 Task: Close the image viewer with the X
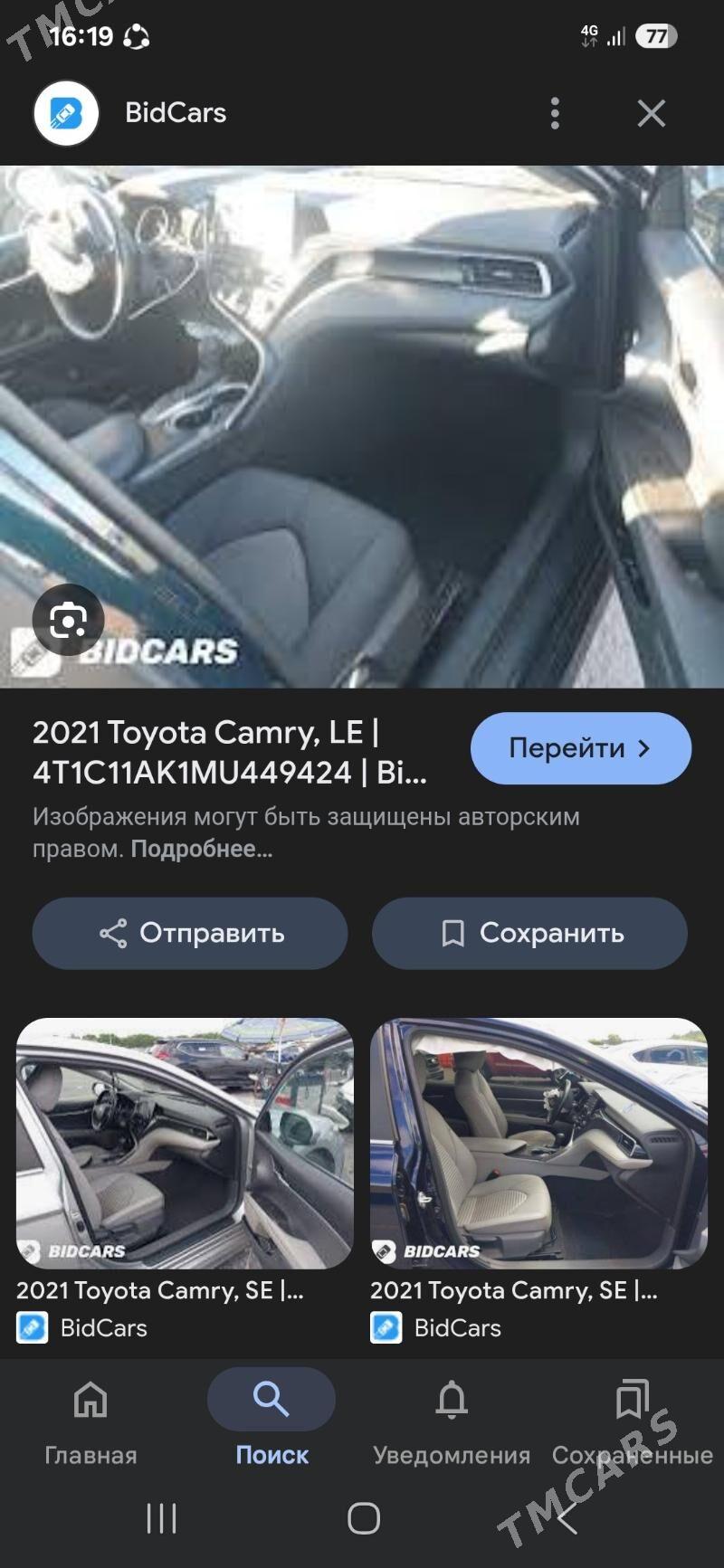click(x=651, y=112)
